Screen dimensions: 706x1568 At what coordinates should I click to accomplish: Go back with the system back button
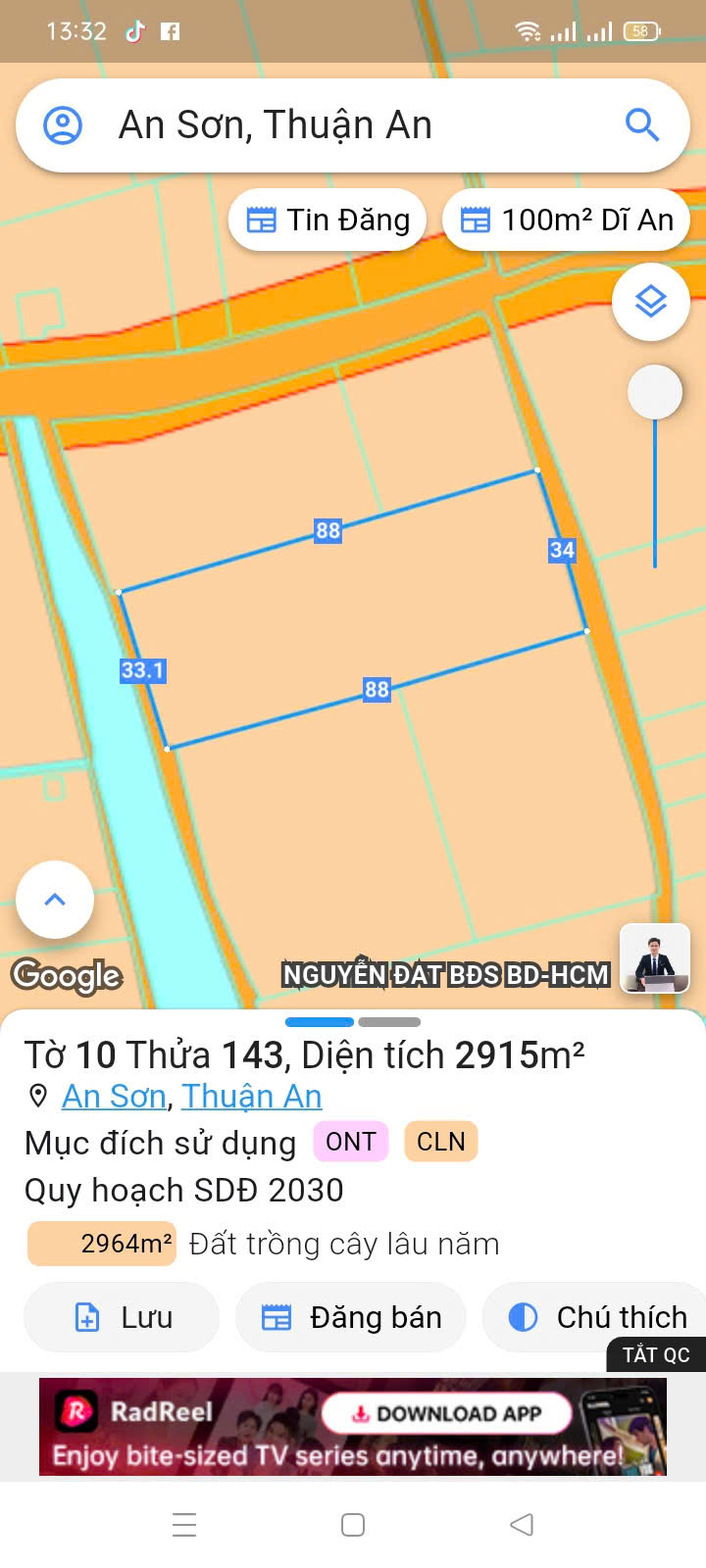coord(522,1525)
